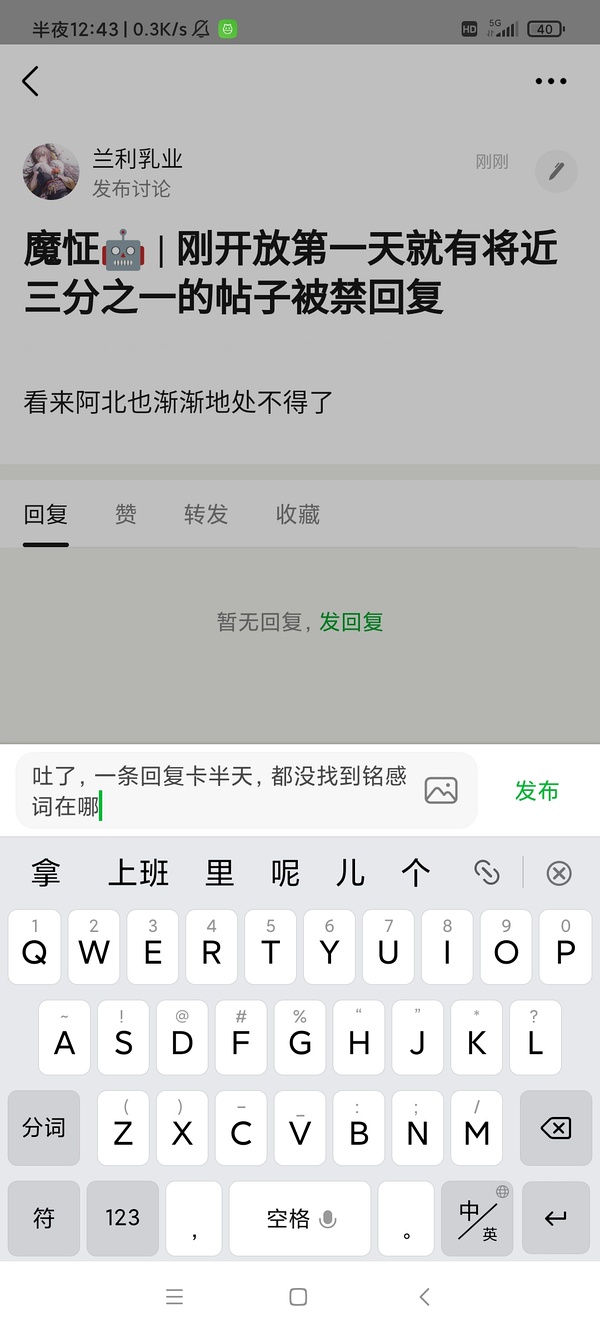Select the 回复 tab

(x=46, y=514)
